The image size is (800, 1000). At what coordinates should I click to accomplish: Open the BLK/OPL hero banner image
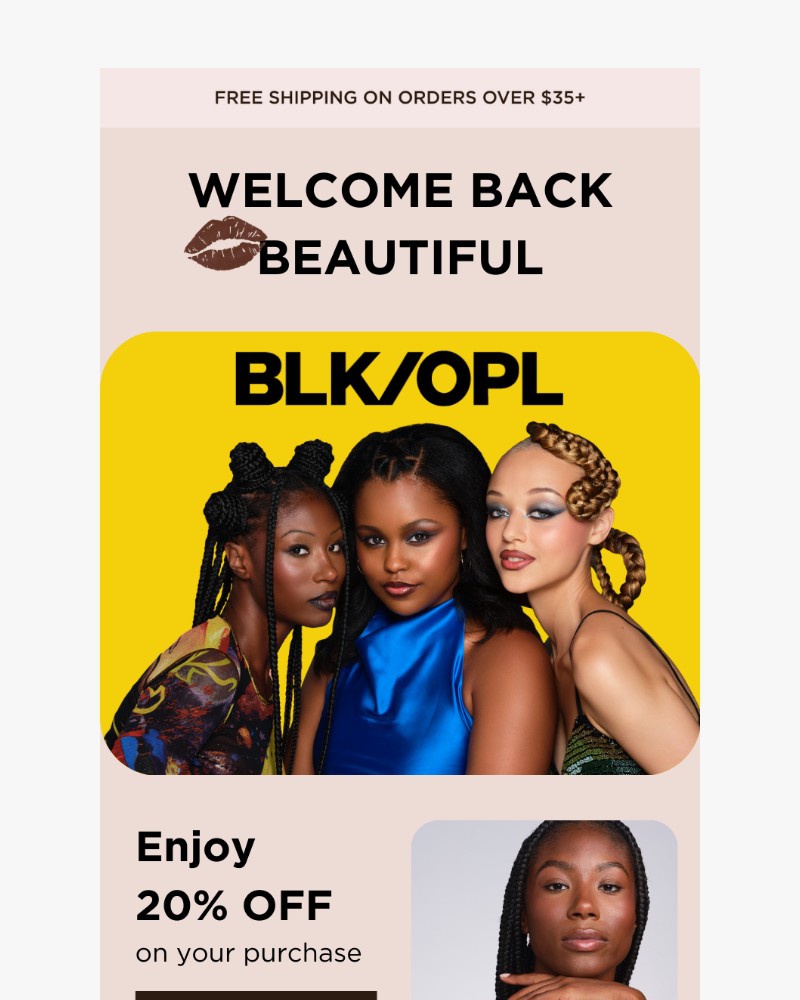click(400, 553)
